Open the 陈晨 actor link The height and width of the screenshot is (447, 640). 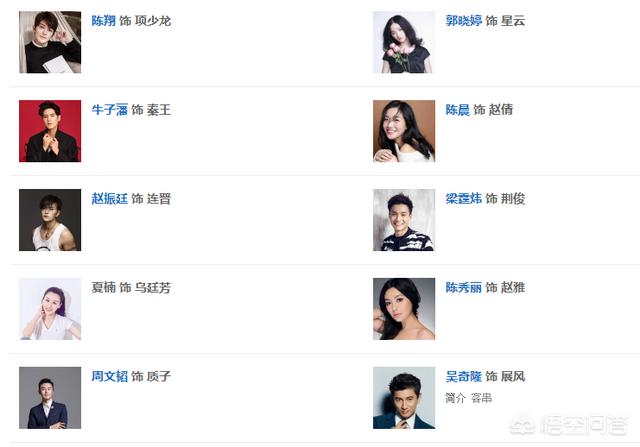pyautogui.click(x=458, y=109)
